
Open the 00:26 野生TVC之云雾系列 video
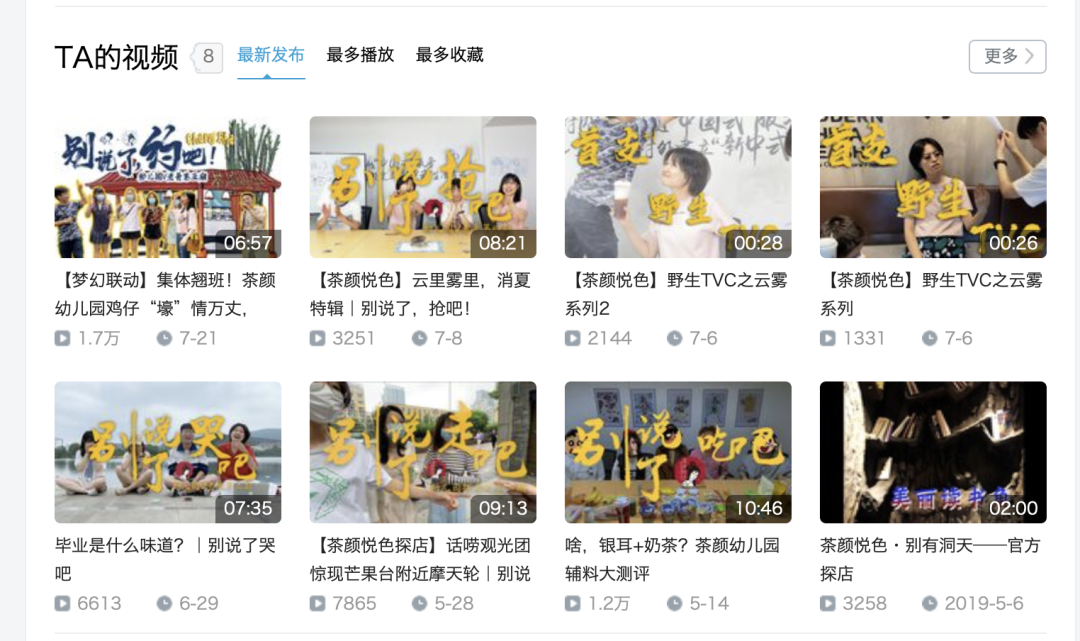coord(932,187)
